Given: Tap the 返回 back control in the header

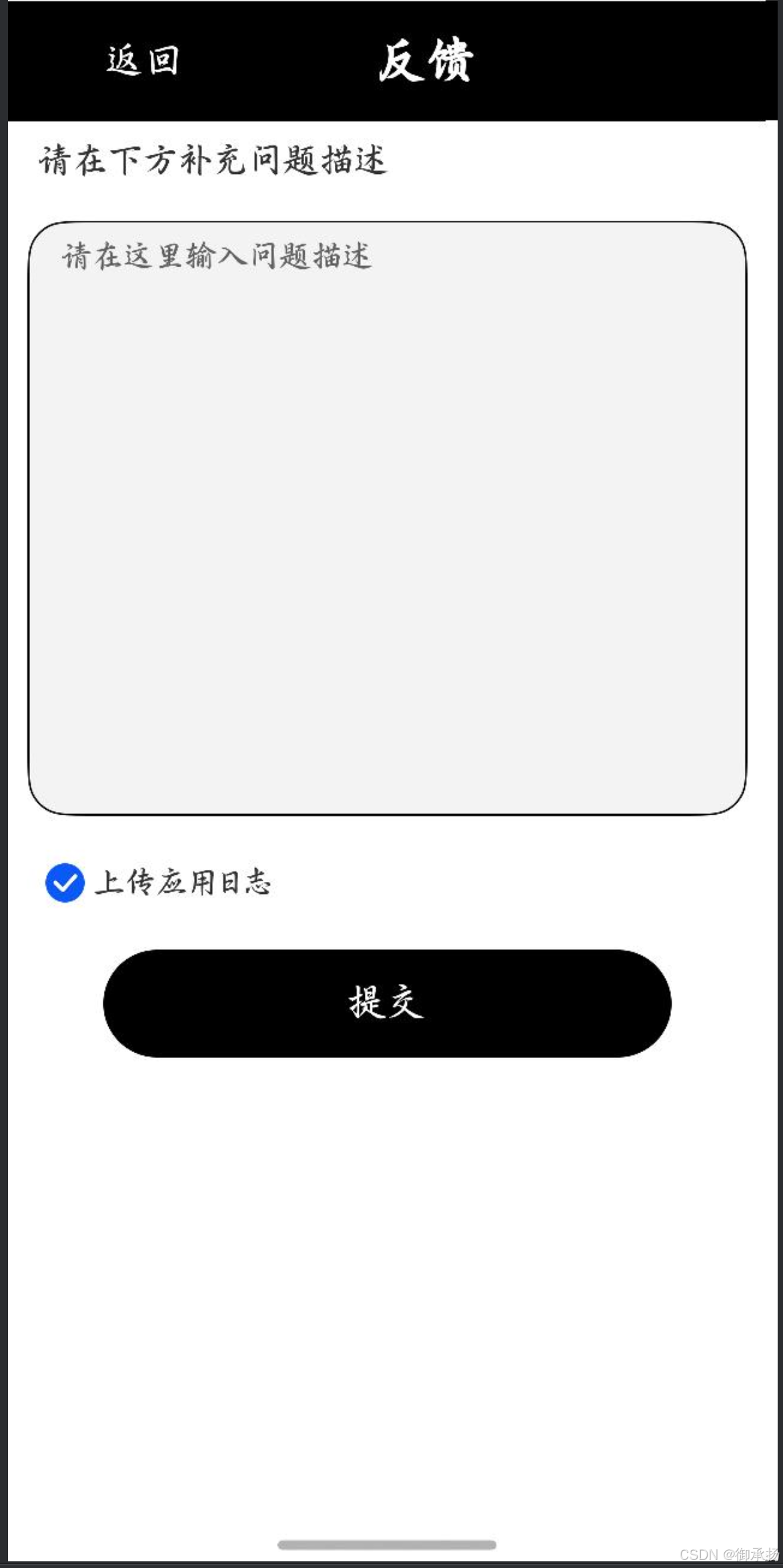Looking at the screenshot, I should [x=141, y=60].
